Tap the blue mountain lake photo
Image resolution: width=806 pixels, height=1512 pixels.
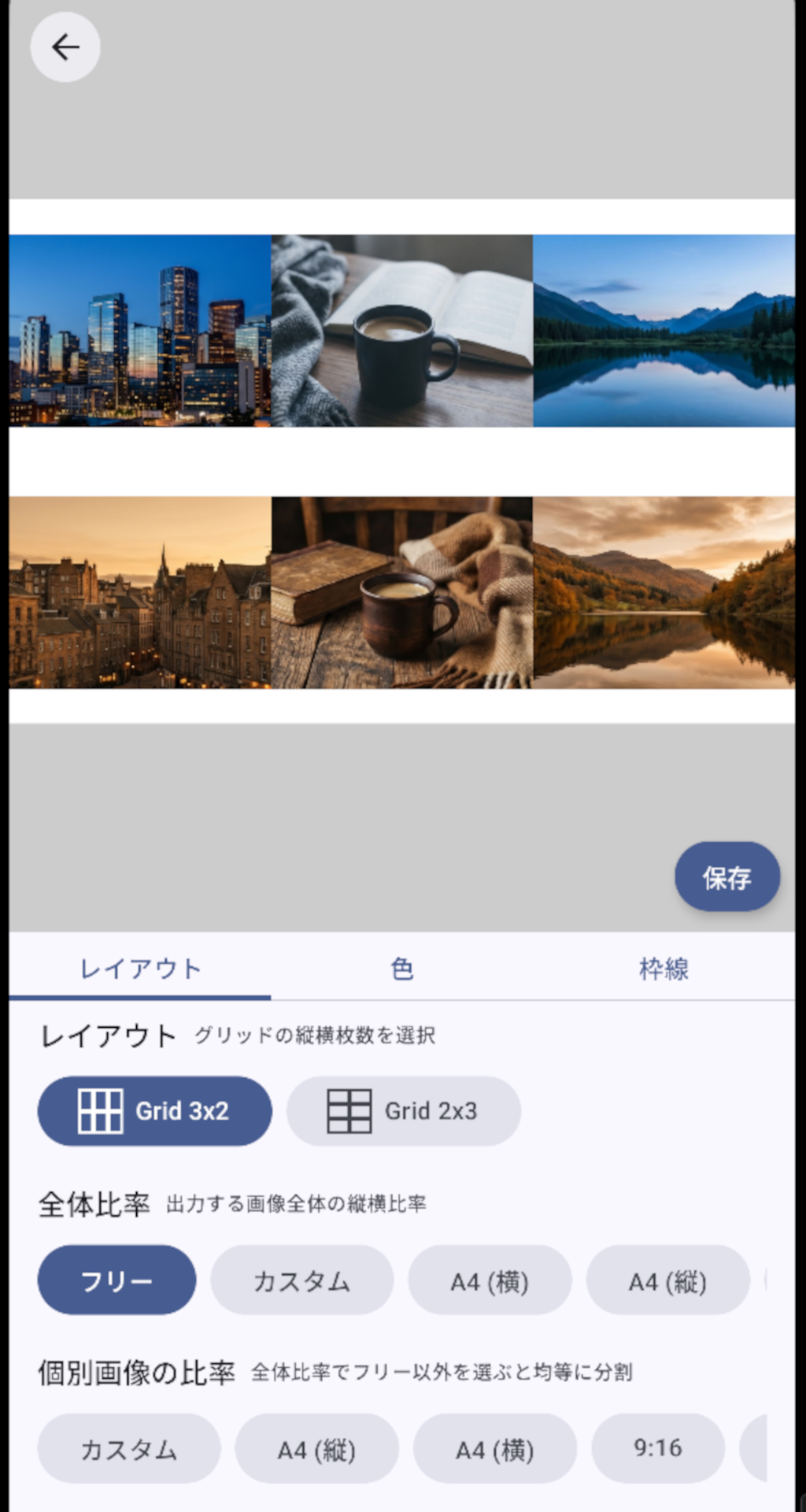[664, 331]
